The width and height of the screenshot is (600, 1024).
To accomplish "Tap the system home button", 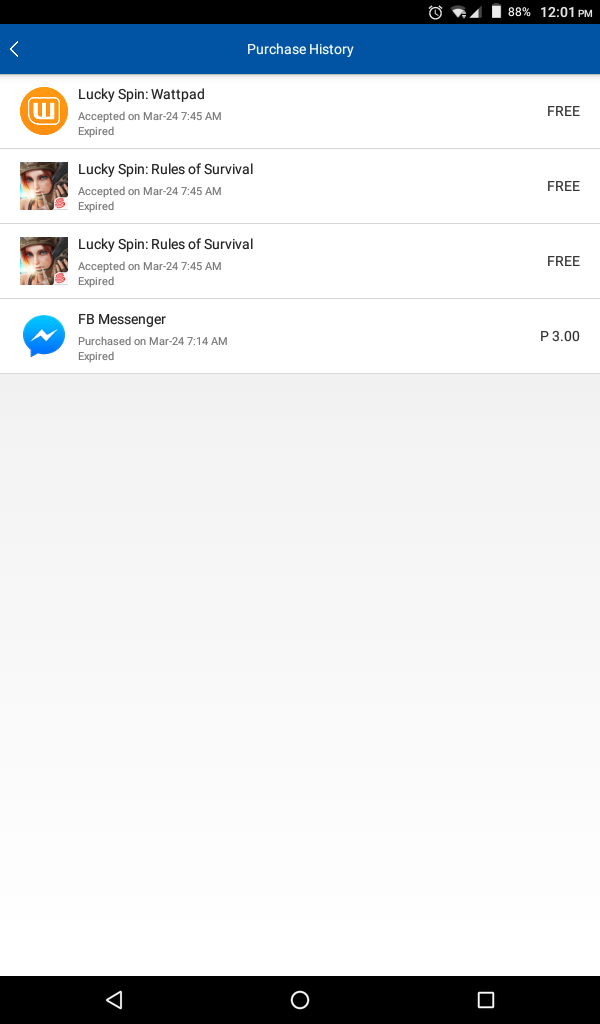I will [x=300, y=1000].
